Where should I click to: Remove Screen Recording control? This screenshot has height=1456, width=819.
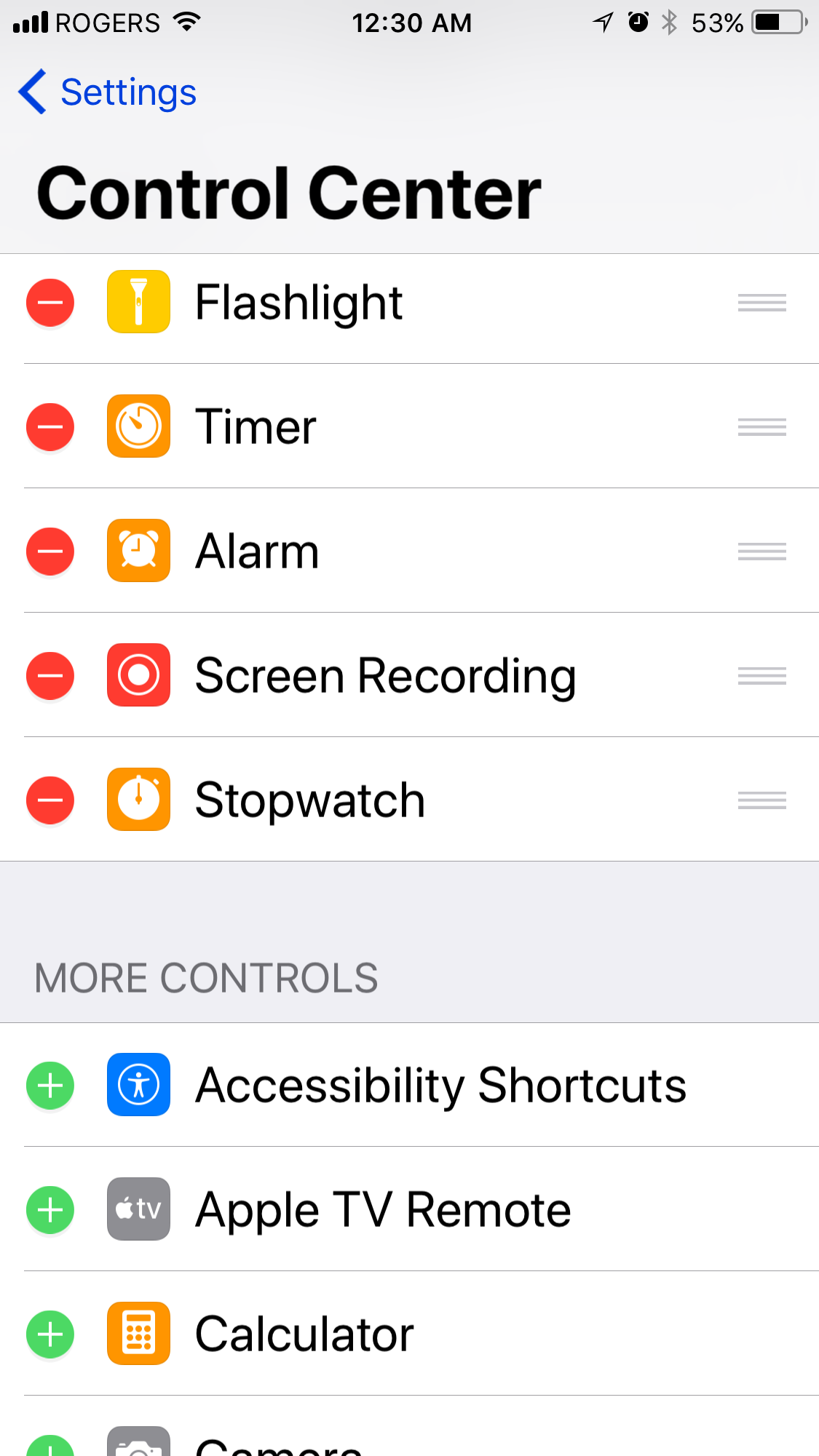click(x=50, y=675)
